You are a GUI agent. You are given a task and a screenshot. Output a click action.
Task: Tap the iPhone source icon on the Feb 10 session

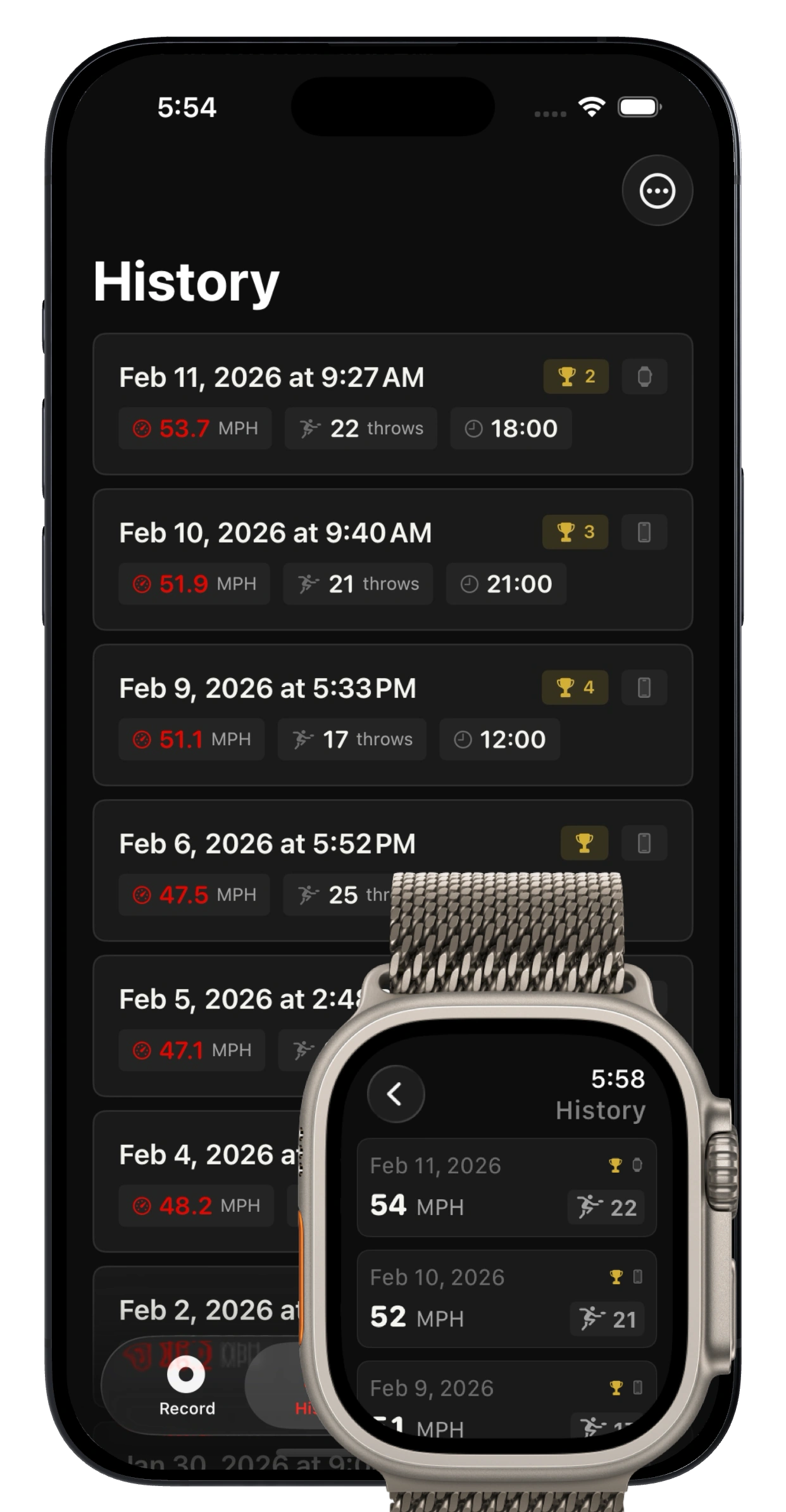pos(643,532)
